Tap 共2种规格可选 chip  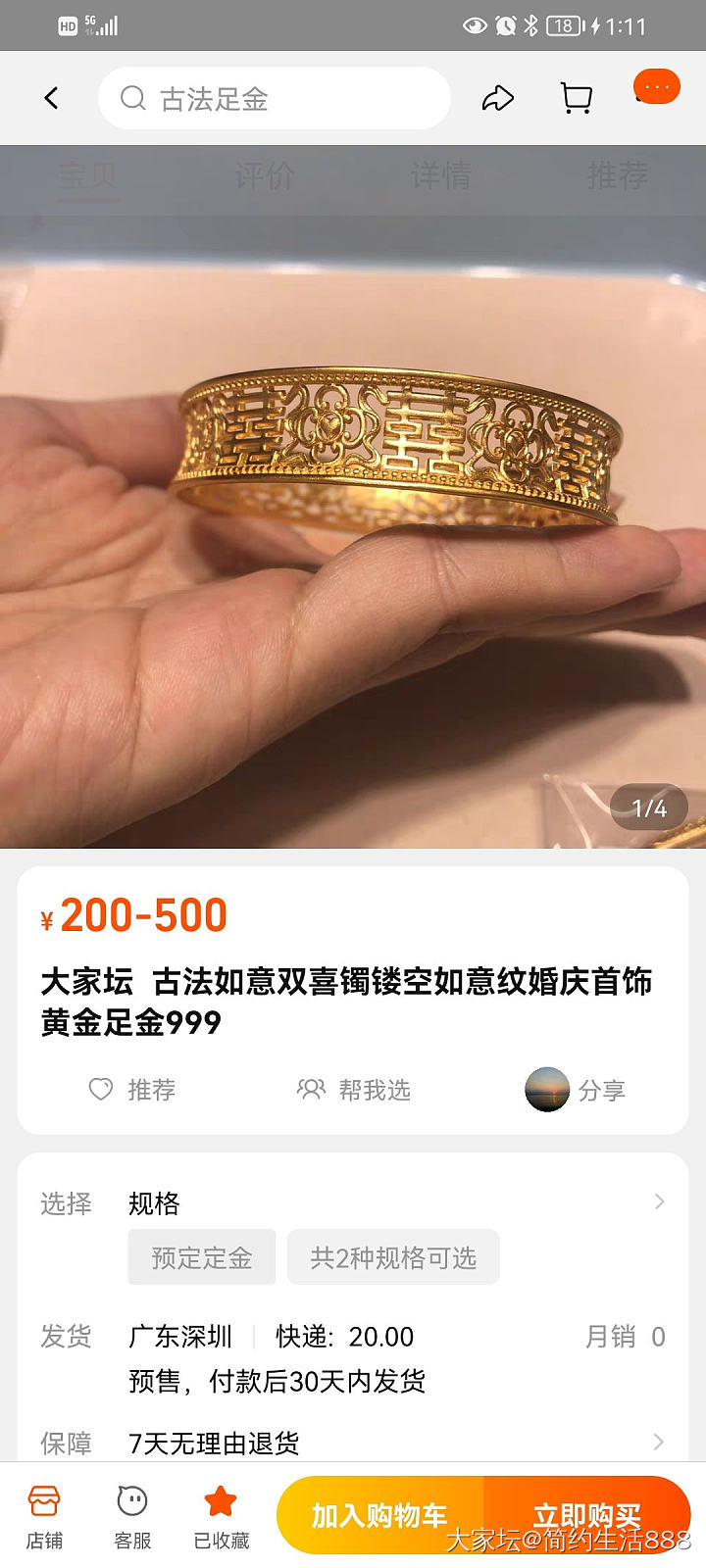(393, 1257)
